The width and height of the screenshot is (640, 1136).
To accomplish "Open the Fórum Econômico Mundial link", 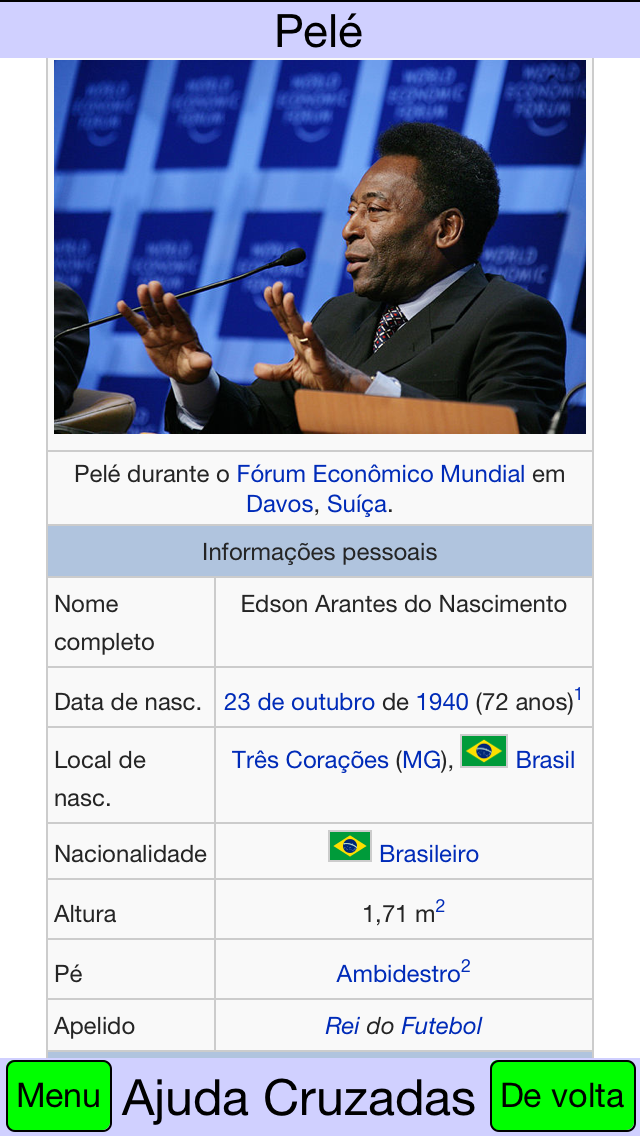I will [x=381, y=475].
